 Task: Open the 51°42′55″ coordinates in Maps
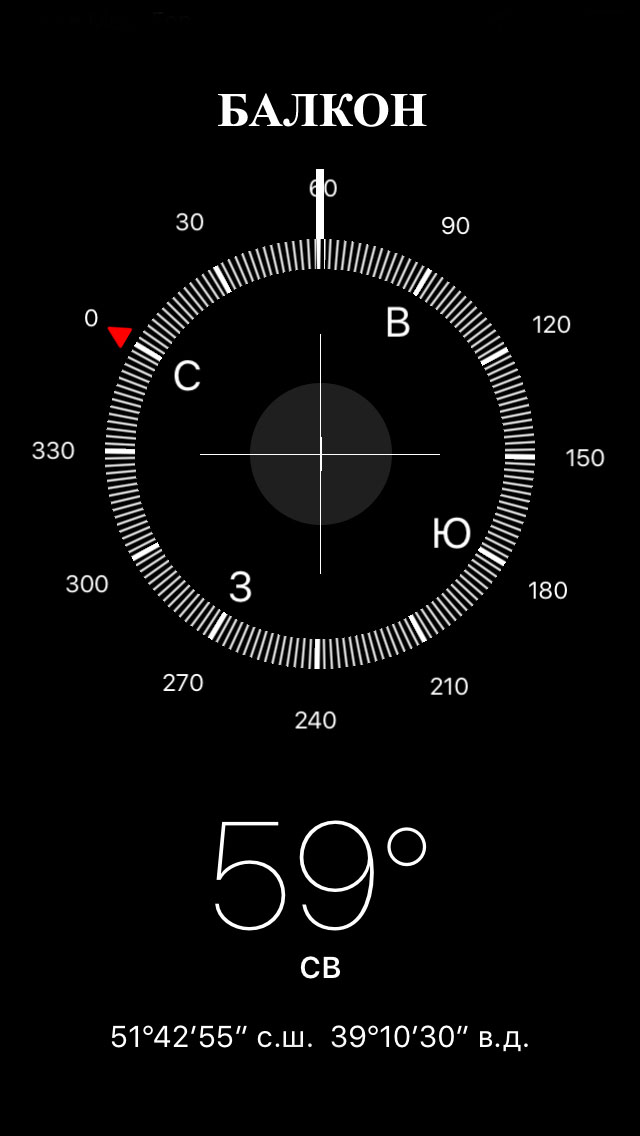click(x=320, y=1038)
